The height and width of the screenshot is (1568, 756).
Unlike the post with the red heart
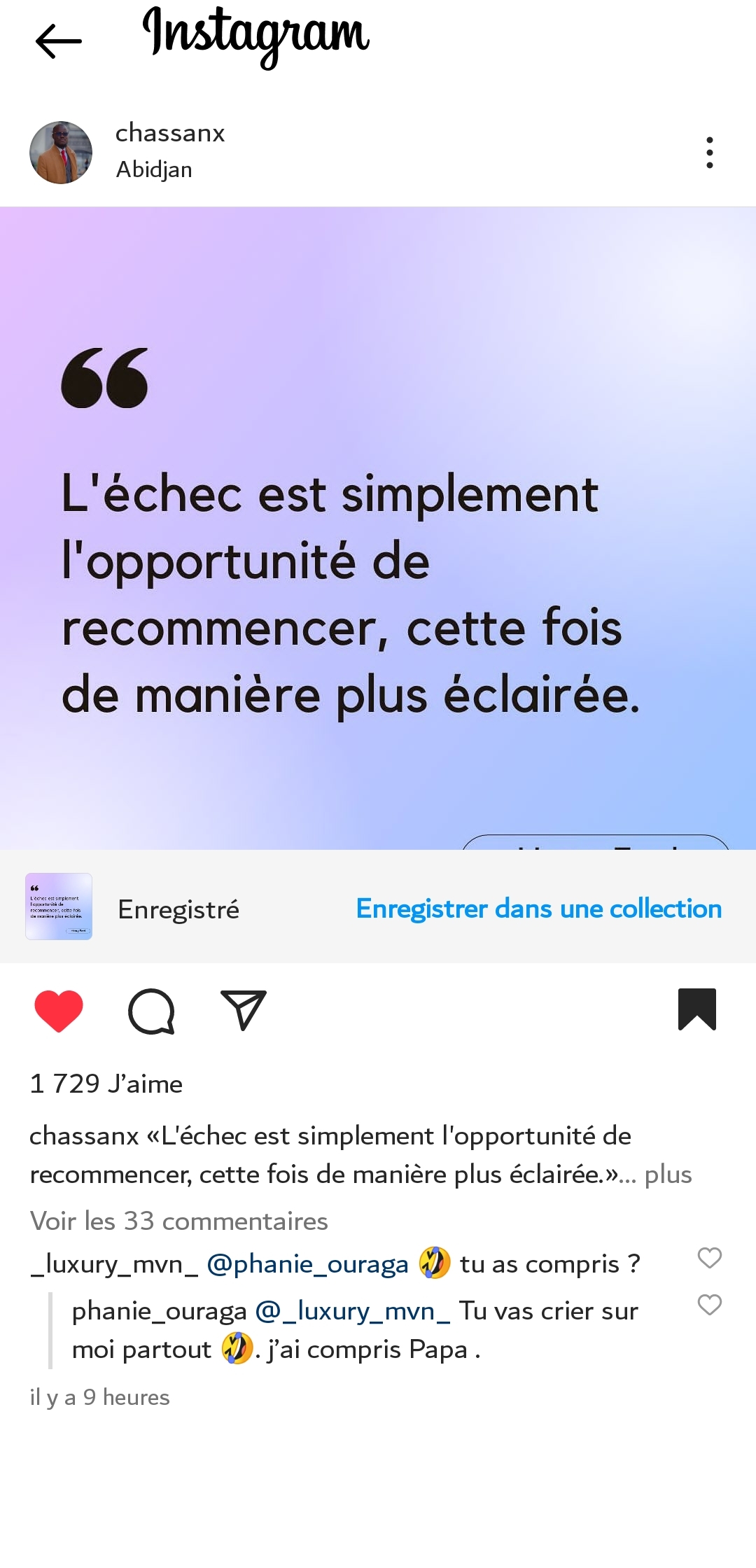(x=59, y=1011)
